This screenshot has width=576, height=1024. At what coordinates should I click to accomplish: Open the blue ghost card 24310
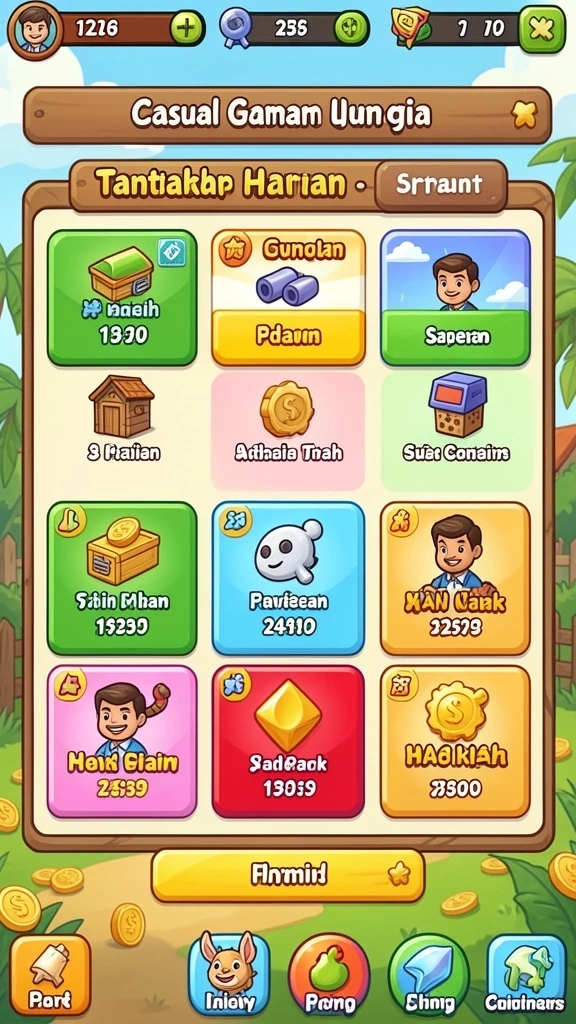click(x=288, y=577)
